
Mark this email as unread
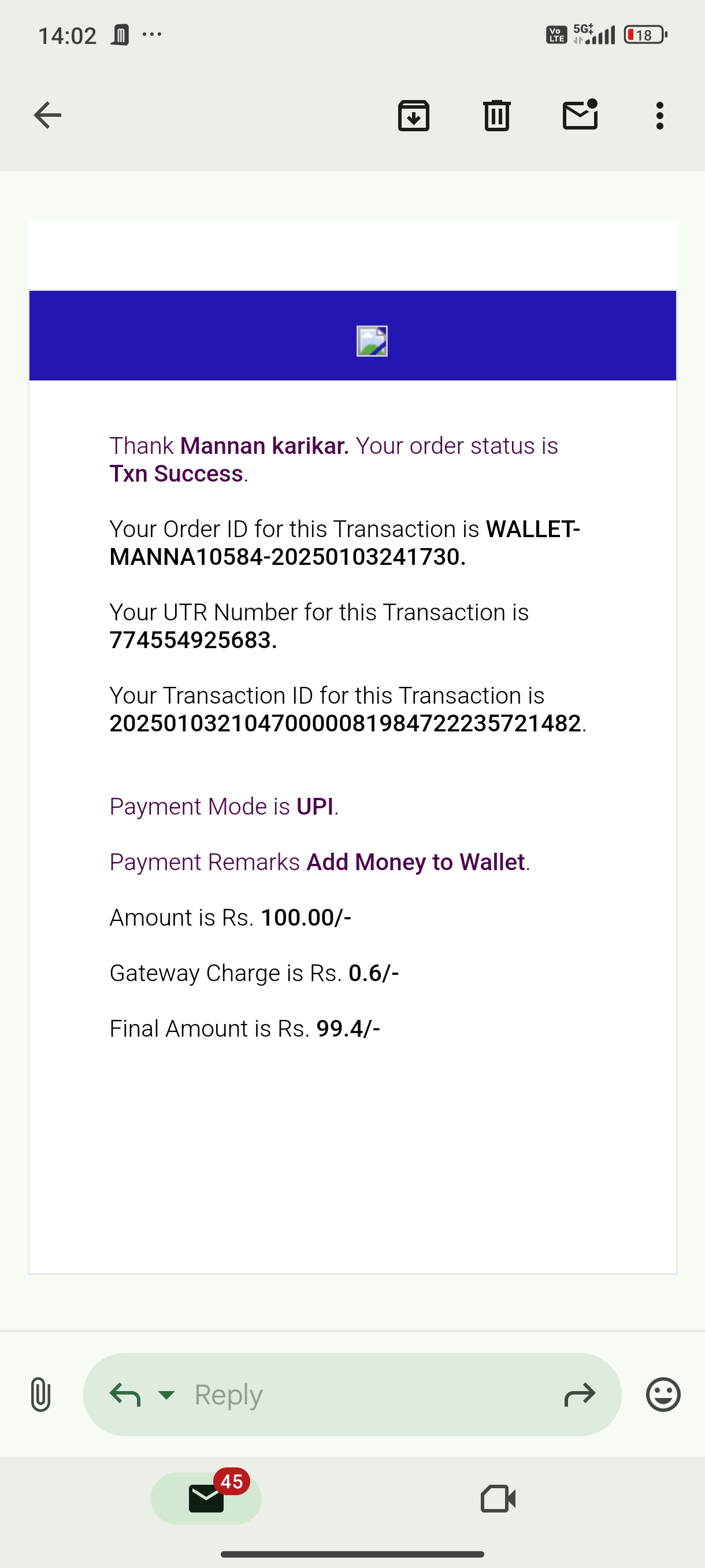click(580, 115)
